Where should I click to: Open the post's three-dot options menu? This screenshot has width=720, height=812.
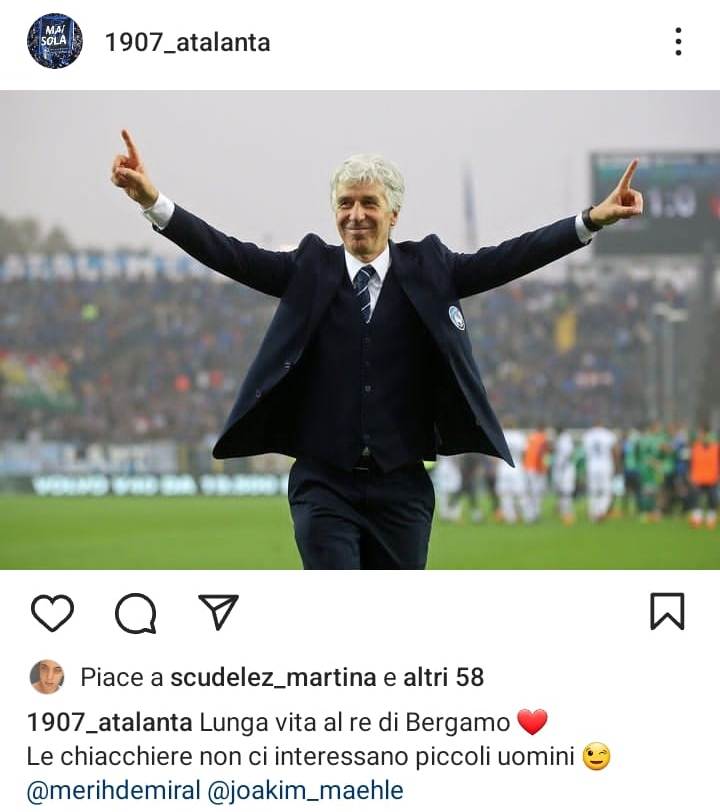(678, 42)
